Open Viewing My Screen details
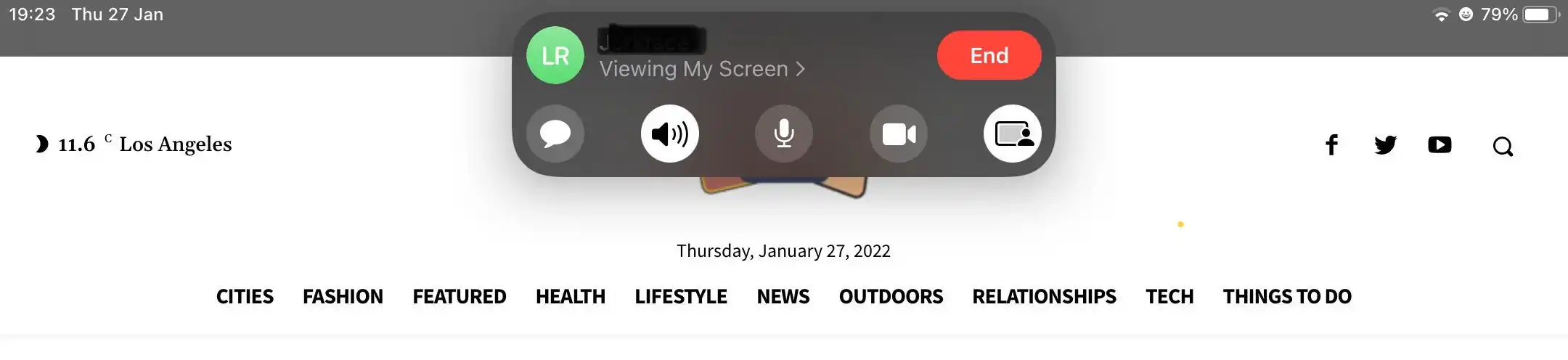The height and width of the screenshot is (360, 1568). (701, 69)
